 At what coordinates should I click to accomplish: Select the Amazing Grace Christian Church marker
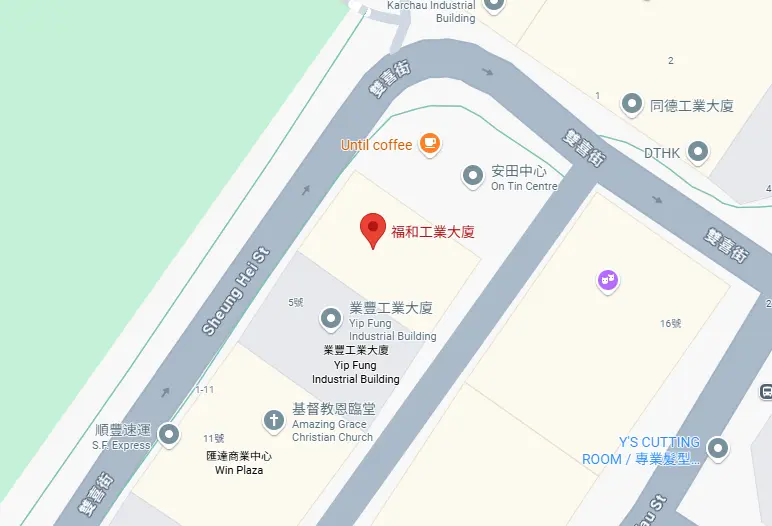274,420
